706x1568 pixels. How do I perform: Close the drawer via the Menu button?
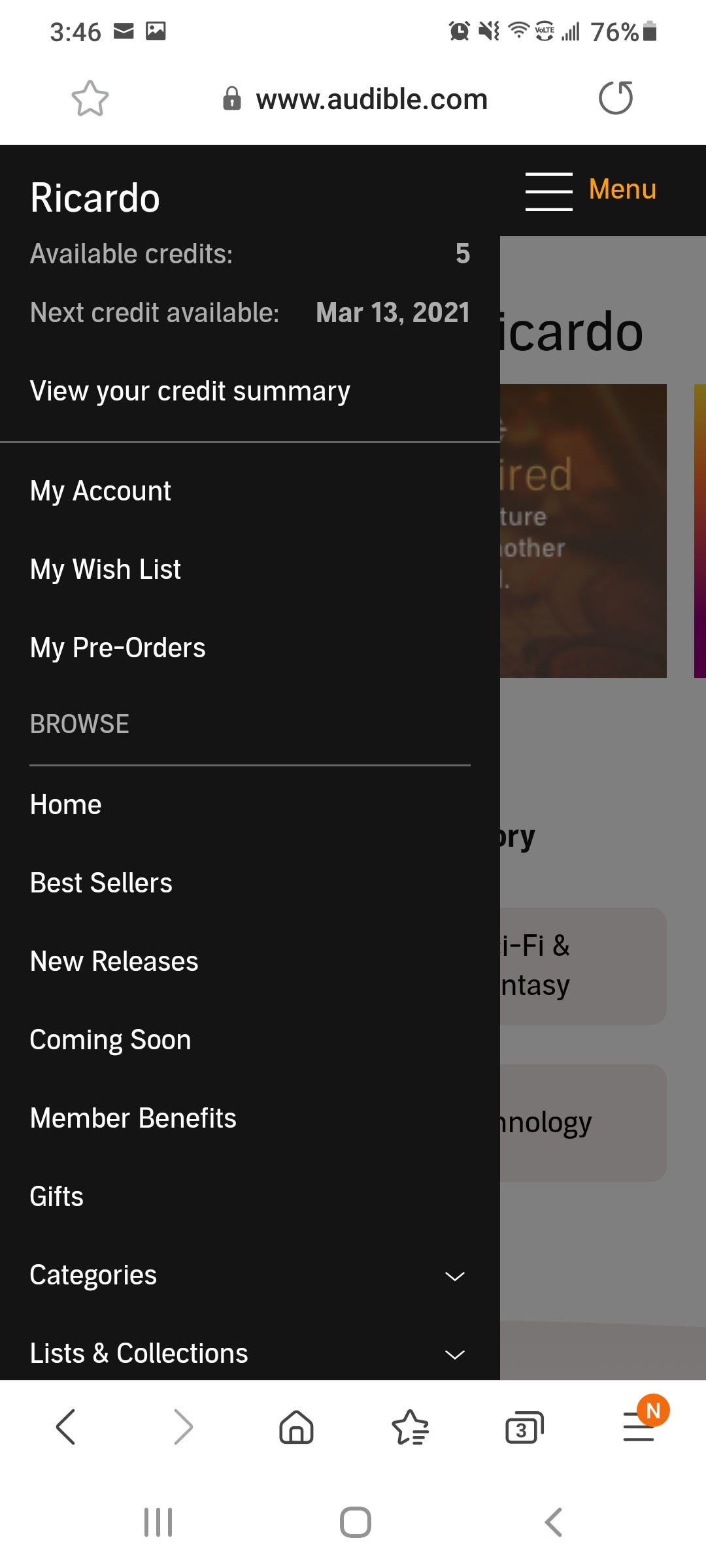[591, 190]
